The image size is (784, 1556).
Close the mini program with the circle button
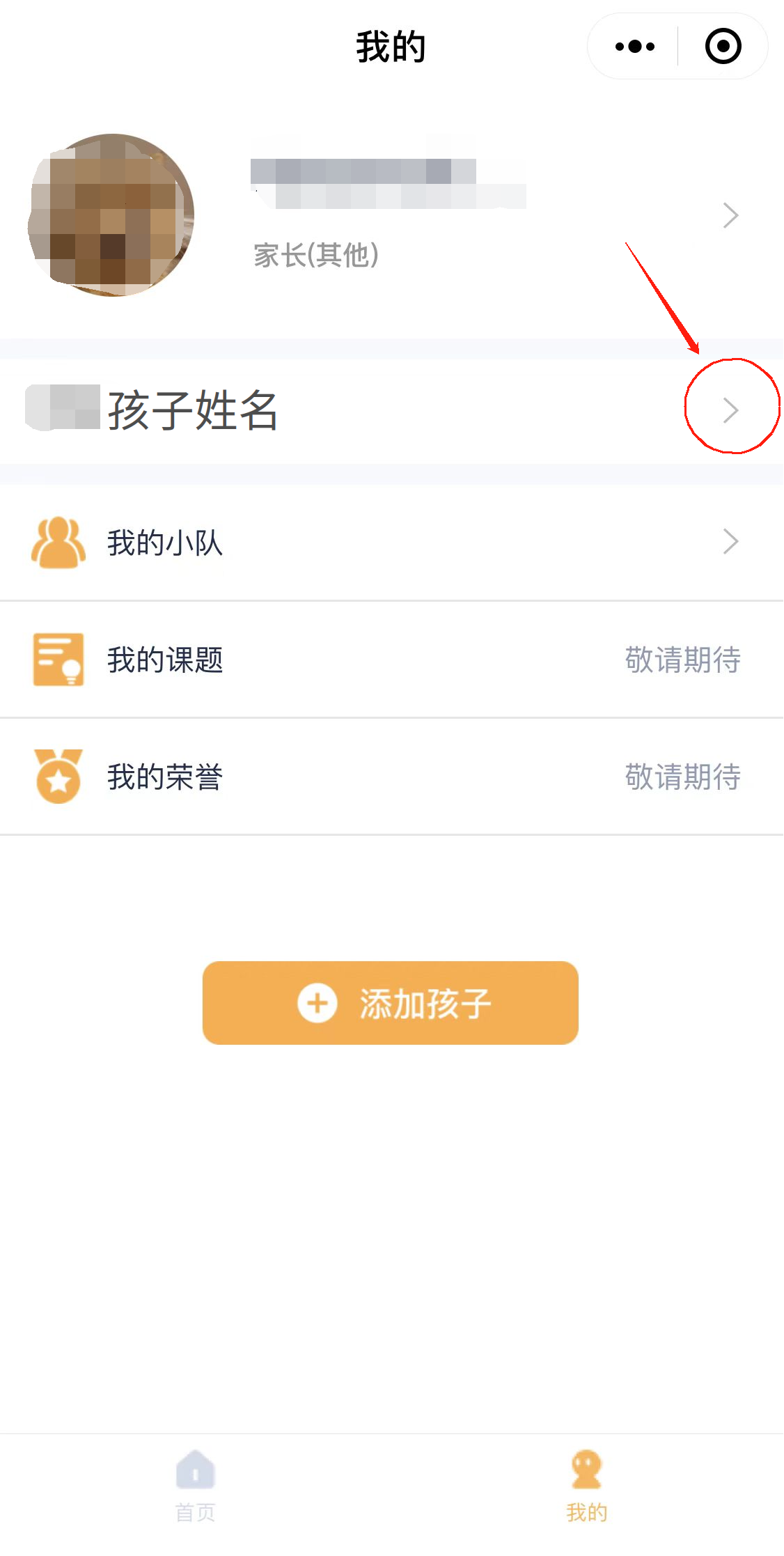point(723,47)
